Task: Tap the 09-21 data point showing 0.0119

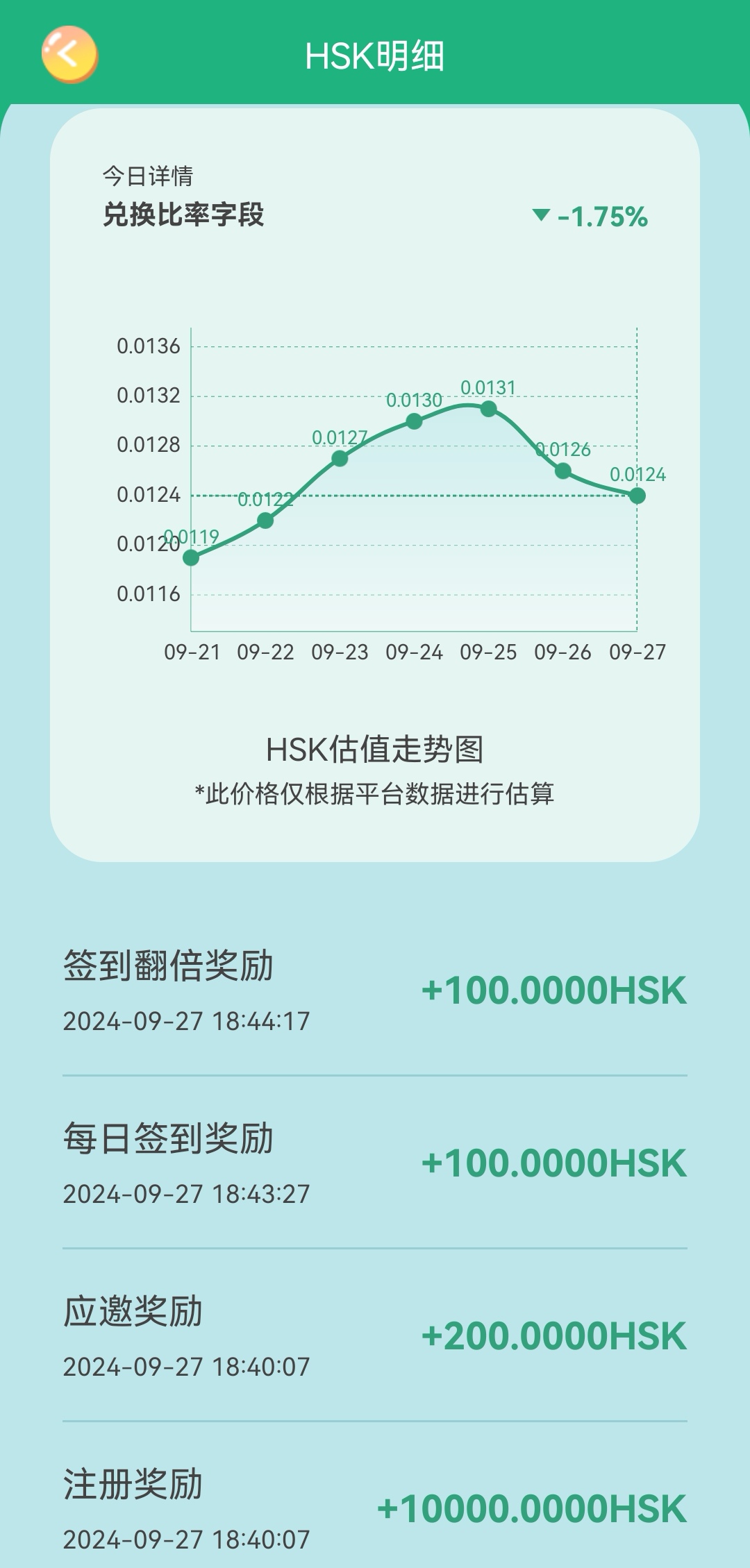Action: pos(191,557)
